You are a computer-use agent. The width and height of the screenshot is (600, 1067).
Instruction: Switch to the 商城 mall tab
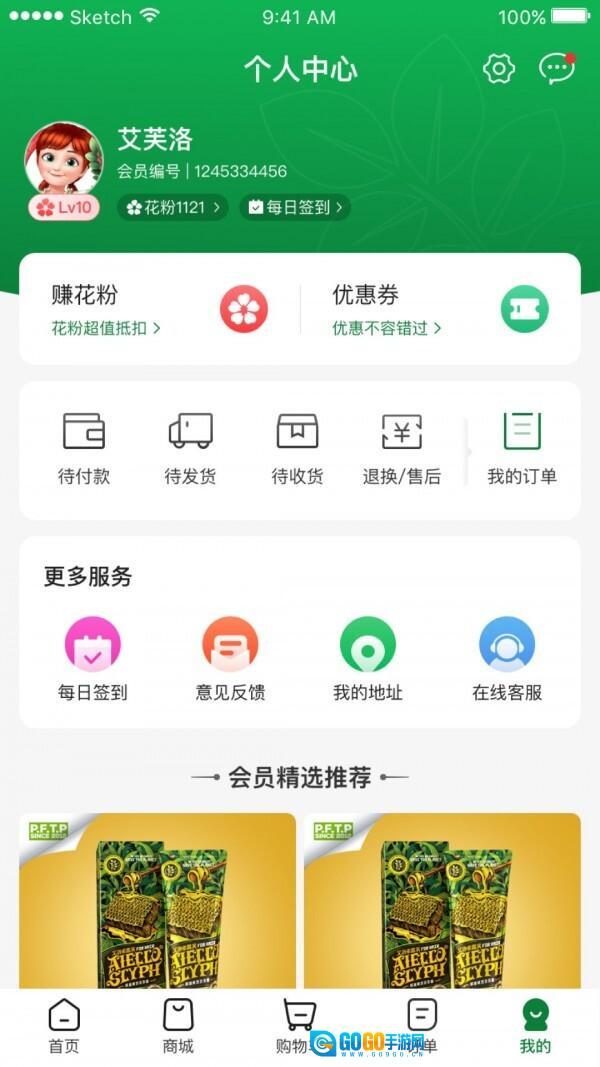tap(178, 1026)
